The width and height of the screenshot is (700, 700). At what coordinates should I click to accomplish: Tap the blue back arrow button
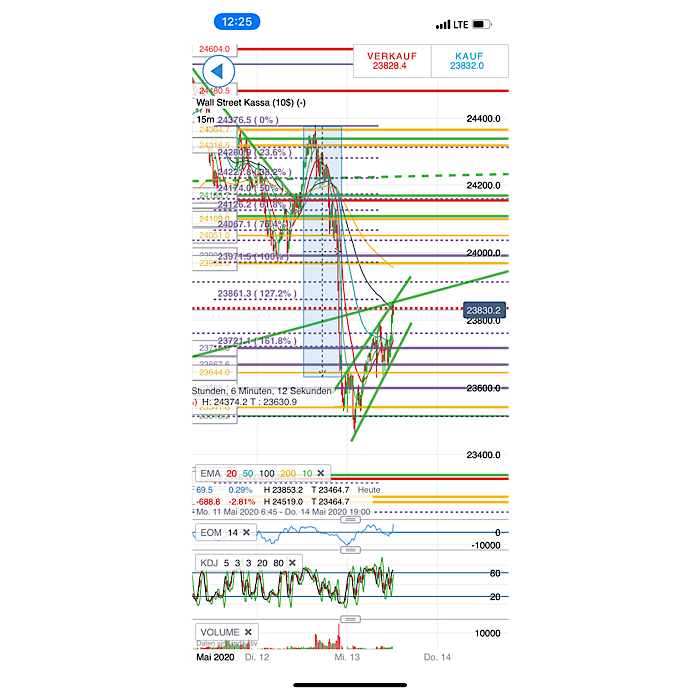tap(218, 71)
